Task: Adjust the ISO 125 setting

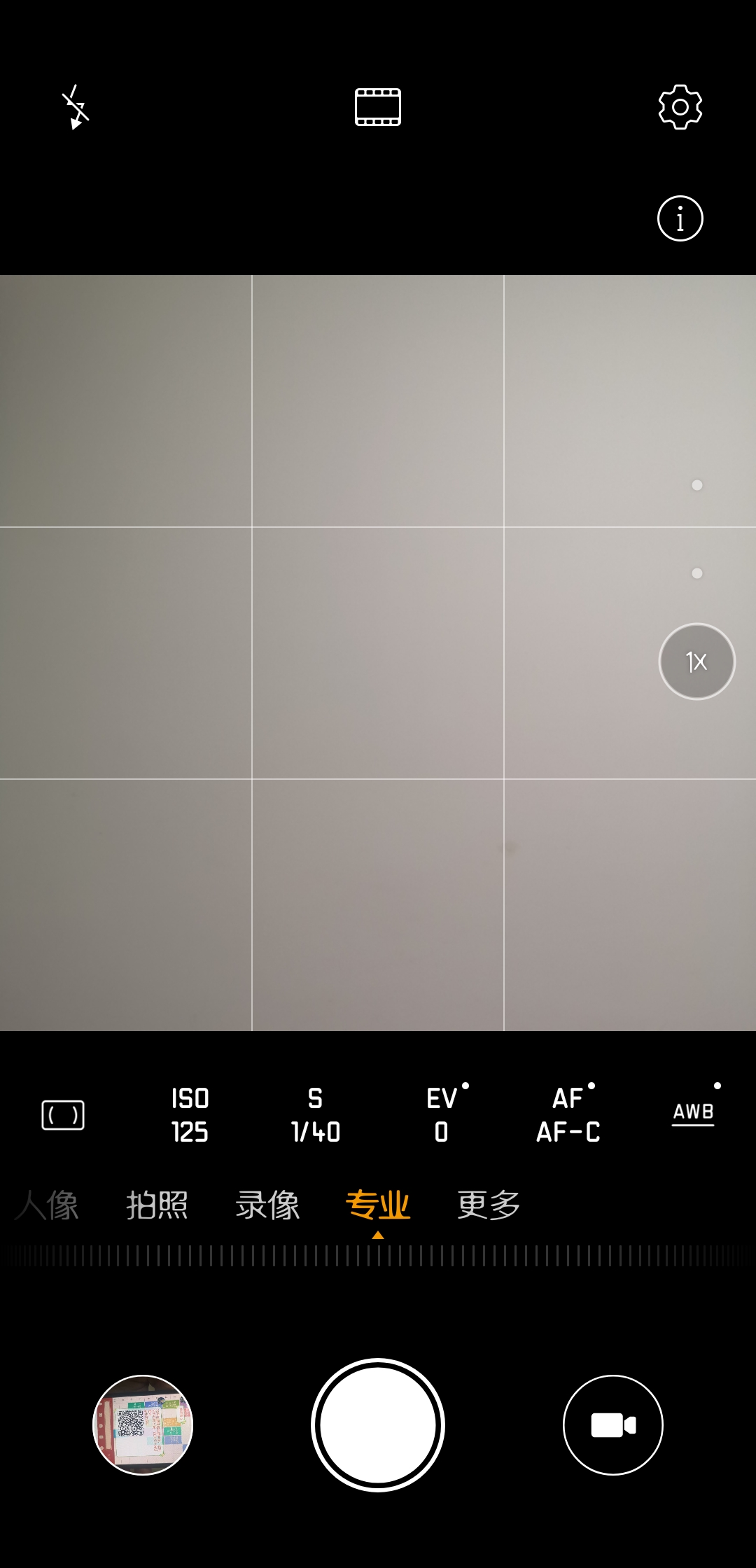Action: [190, 1114]
